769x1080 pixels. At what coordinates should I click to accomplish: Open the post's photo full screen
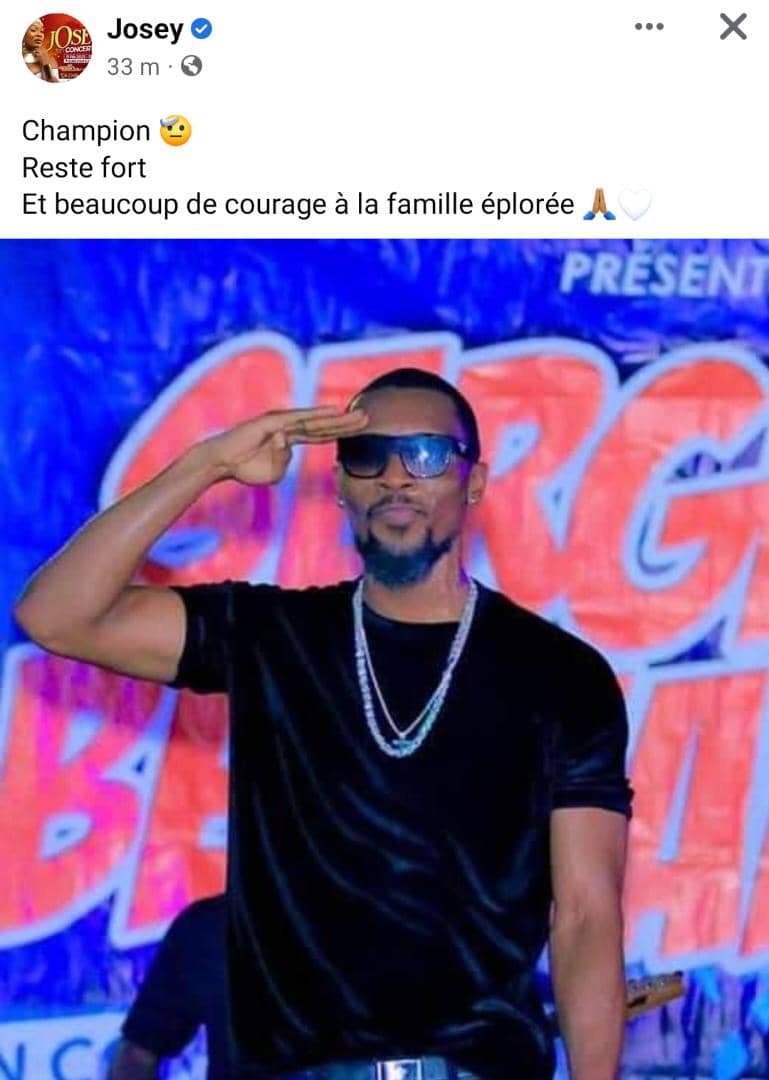[x=384, y=660]
